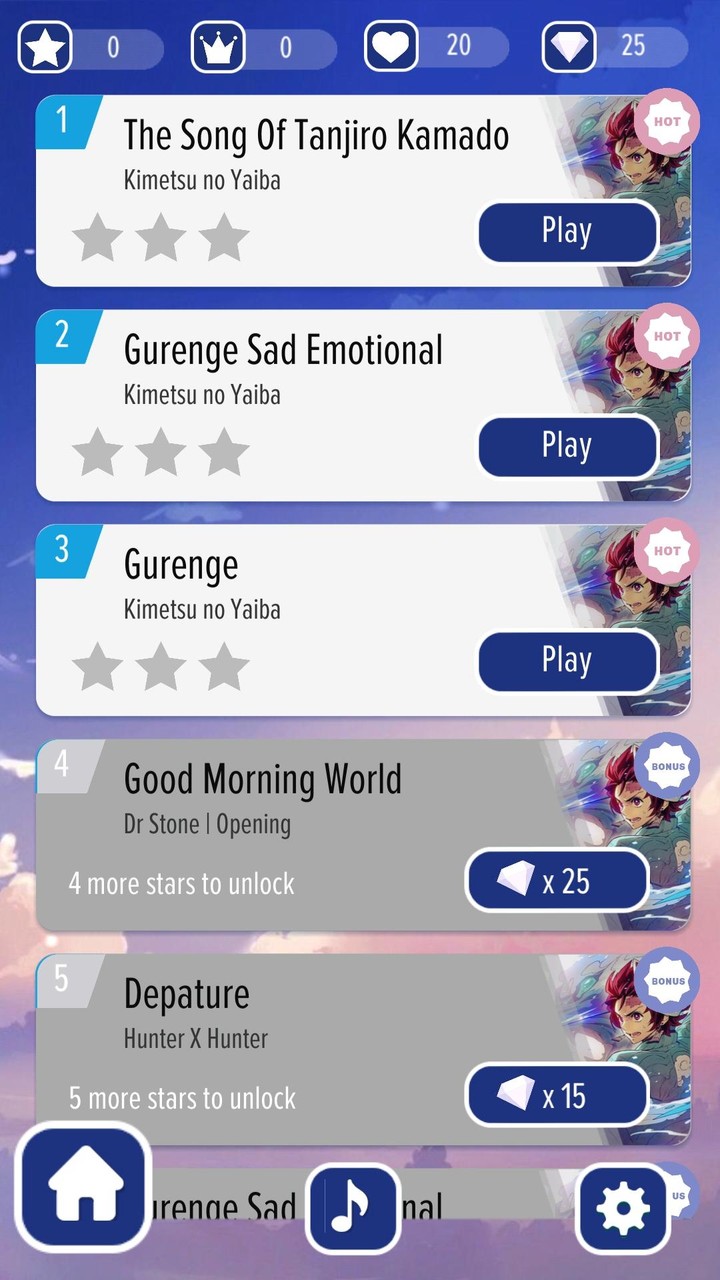Viewport: 720px width, 1280px height.
Task: Tap the BONUS badge on the Depature card
Action: click(x=667, y=981)
